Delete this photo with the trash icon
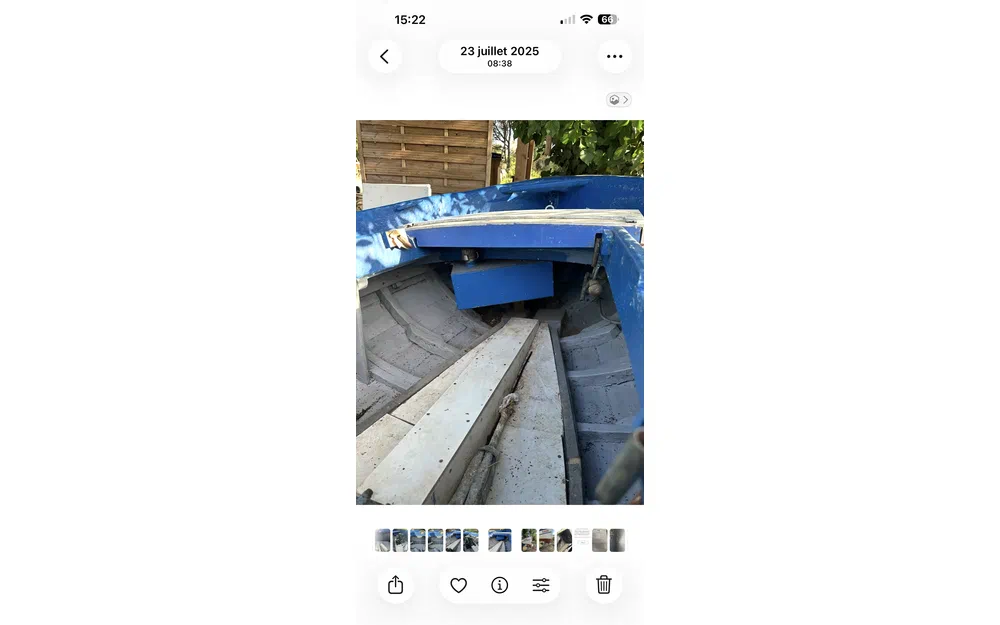Viewport: 1000px width, 625px height. 604,585
